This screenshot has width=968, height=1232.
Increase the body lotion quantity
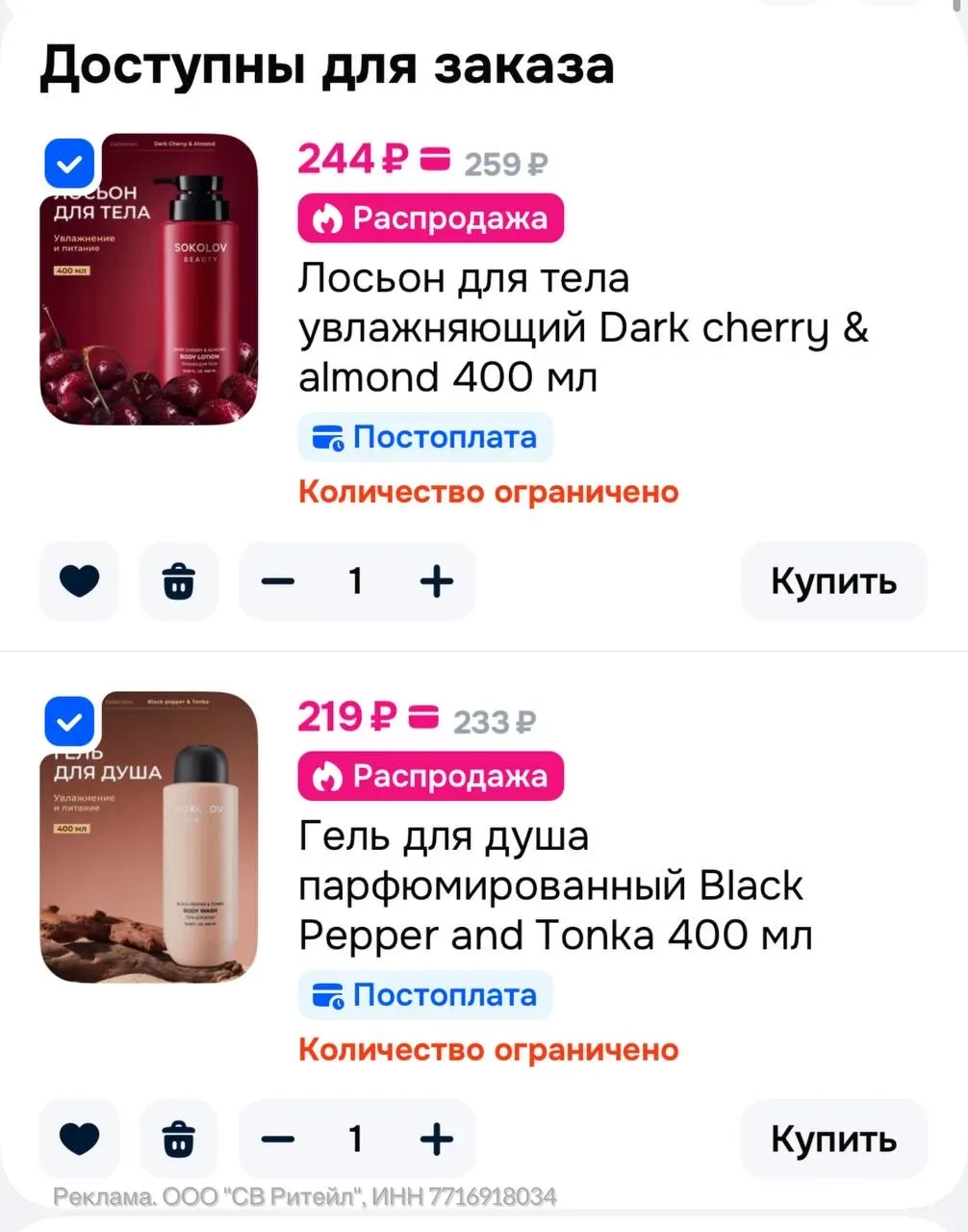[437, 581]
